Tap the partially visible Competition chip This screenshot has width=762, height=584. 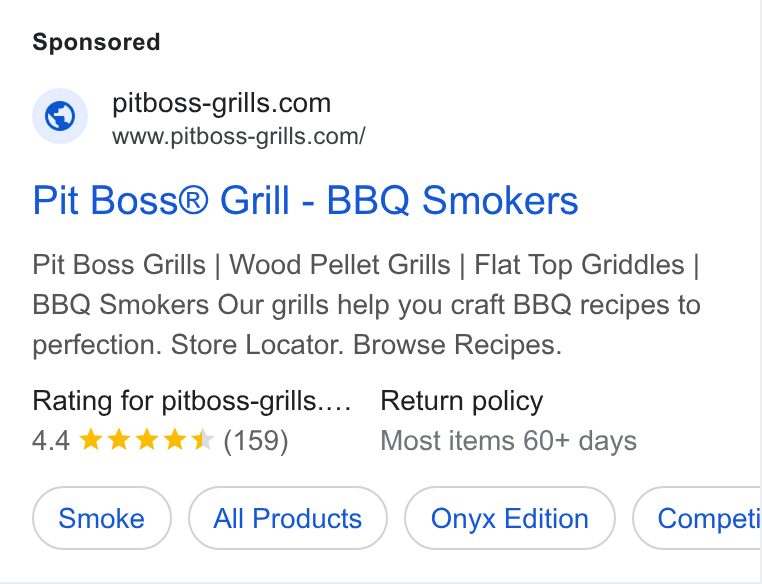[697, 518]
